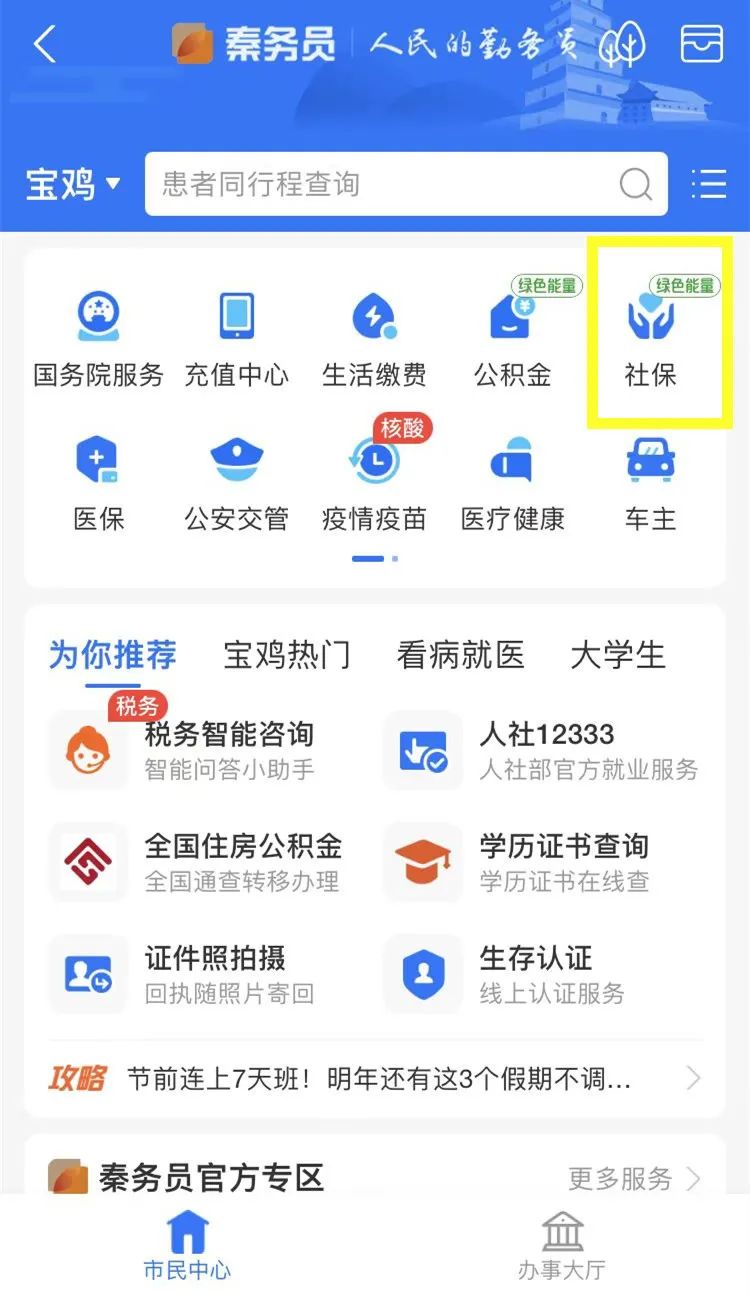Switch to the 宝鸡热门 tab
The image size is (750, 1293).
pos(286,656)
